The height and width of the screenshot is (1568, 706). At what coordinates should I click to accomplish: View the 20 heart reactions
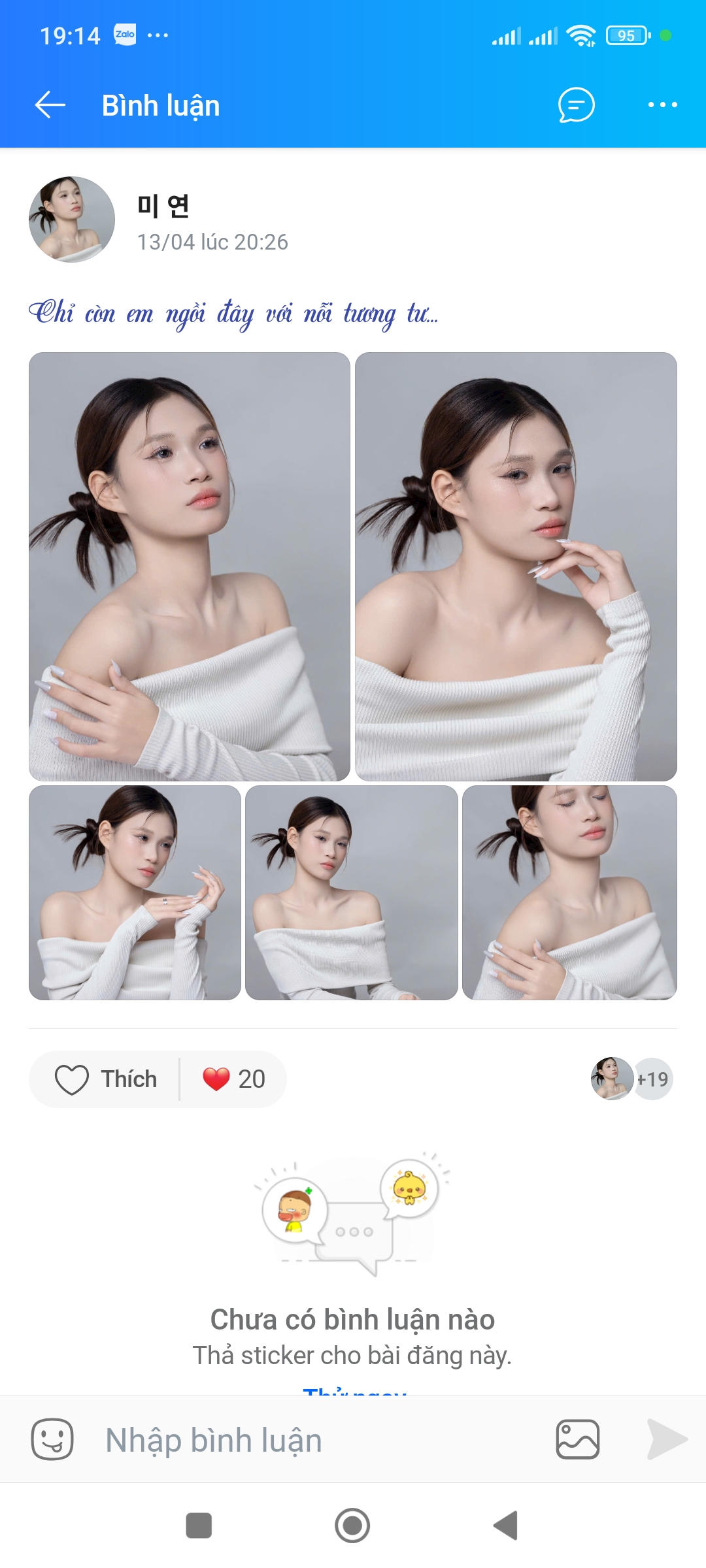click(x=233, y=1079)
